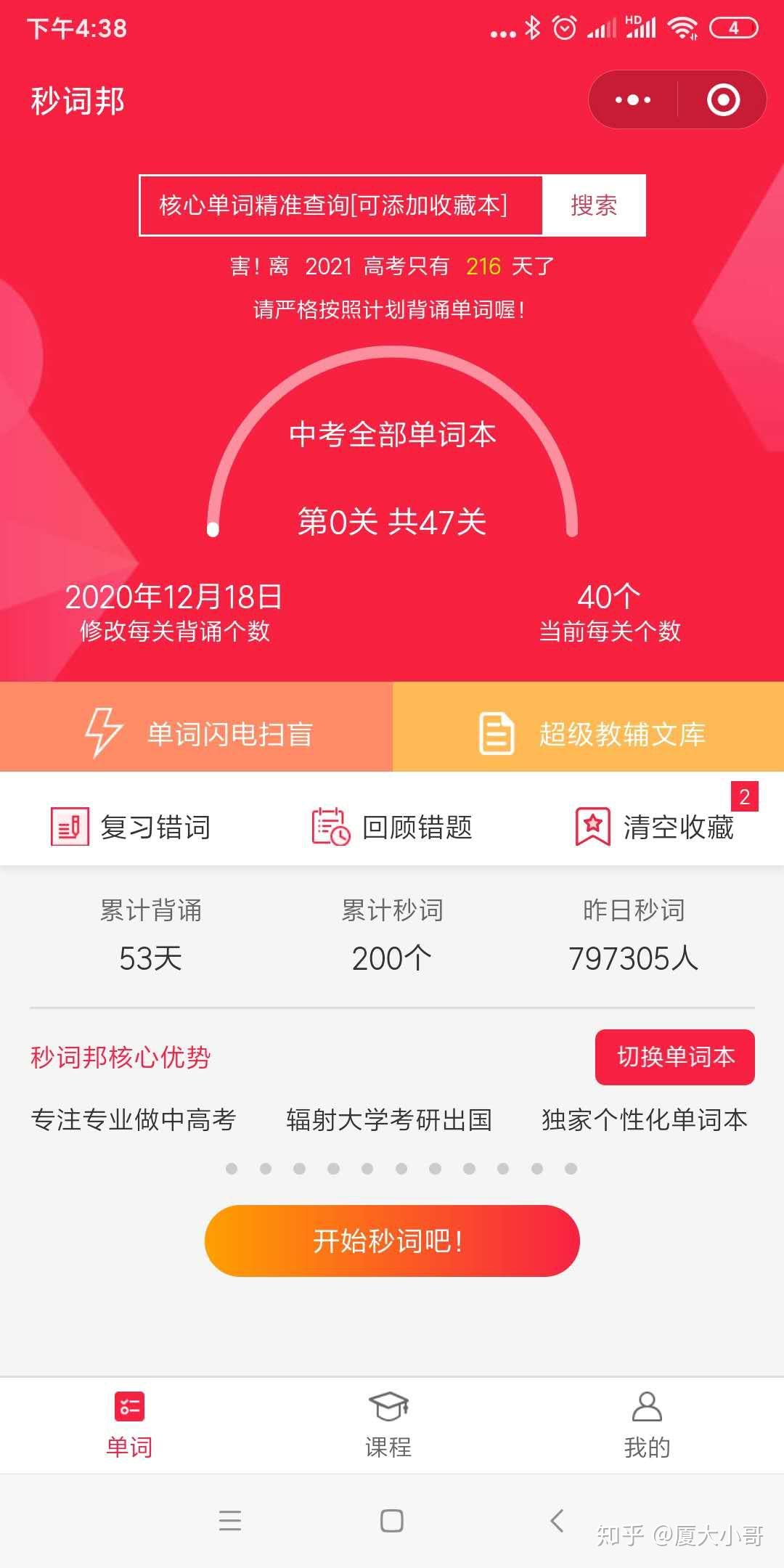Tap the 搜索 button
Viewport: 784px width, 1568px height.
tap(594, 205)
